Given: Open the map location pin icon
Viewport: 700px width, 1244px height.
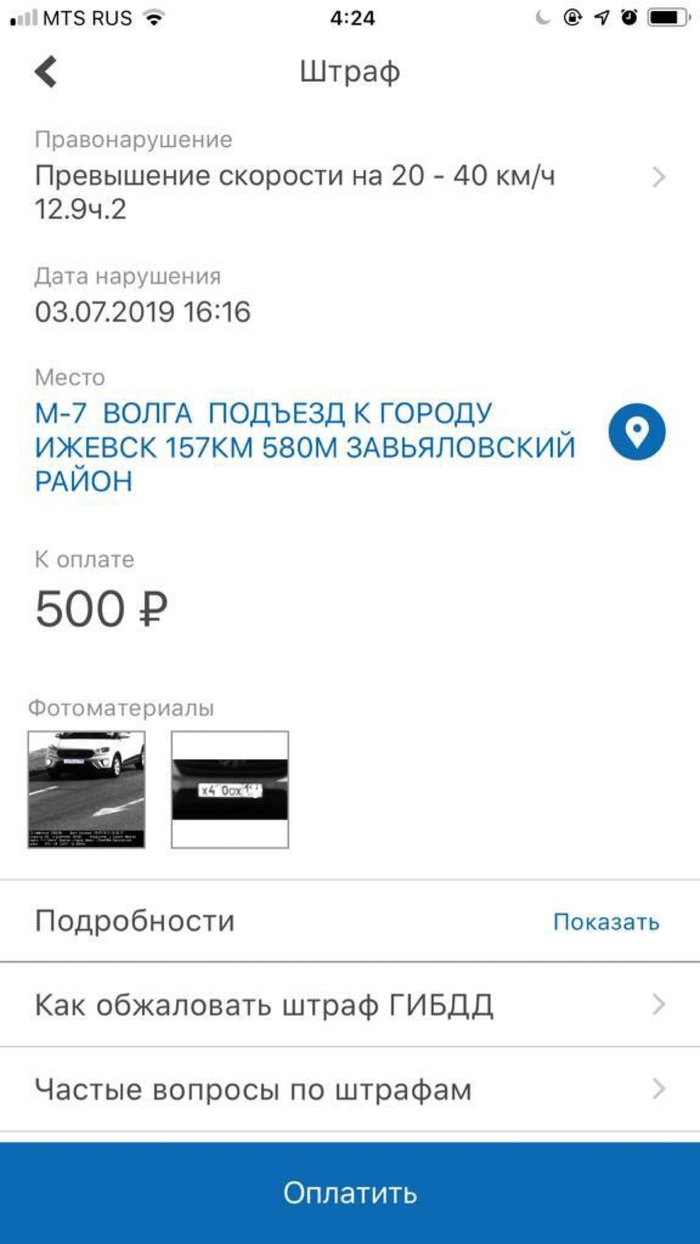Looking at the screenshot, I should (x=637, y=433).
